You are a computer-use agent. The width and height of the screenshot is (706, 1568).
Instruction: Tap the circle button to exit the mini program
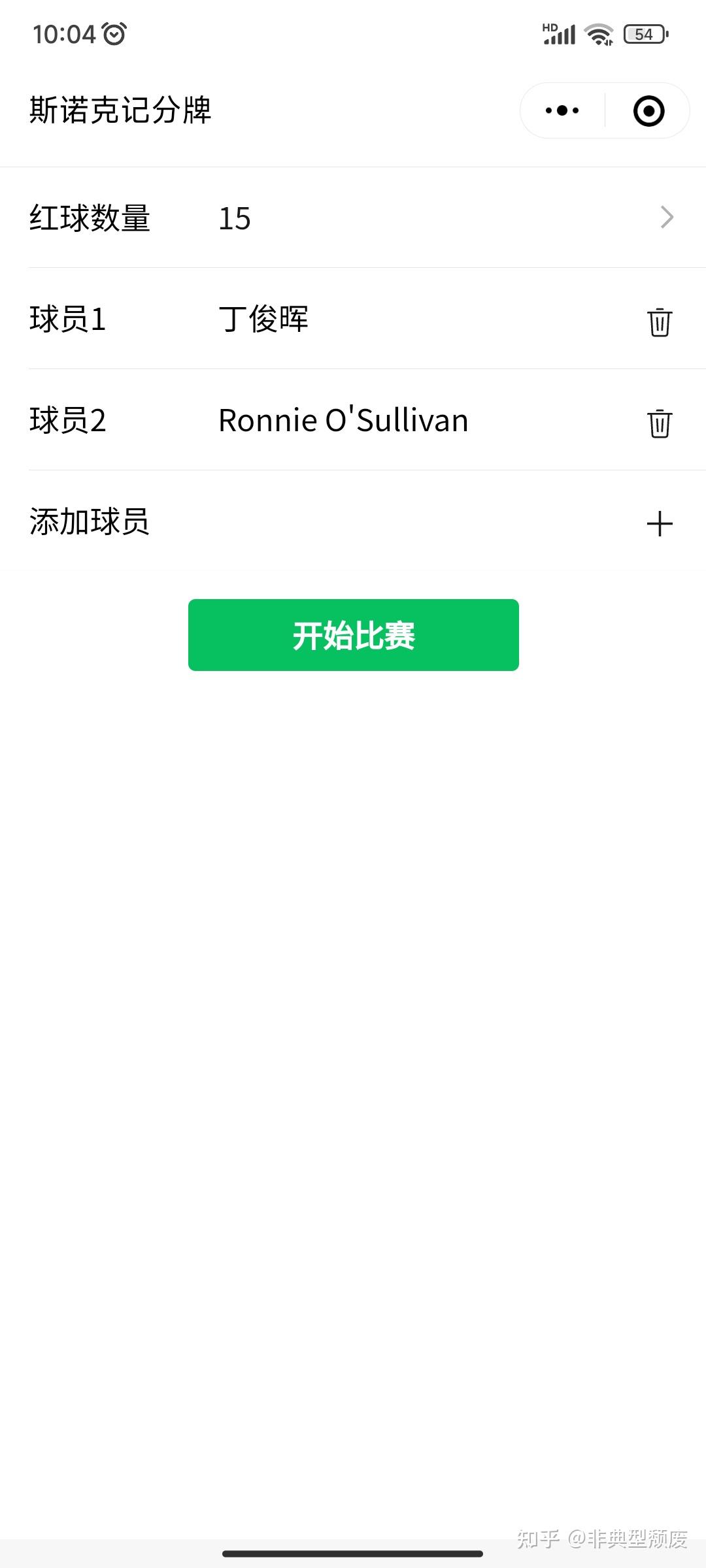[648, 110]
